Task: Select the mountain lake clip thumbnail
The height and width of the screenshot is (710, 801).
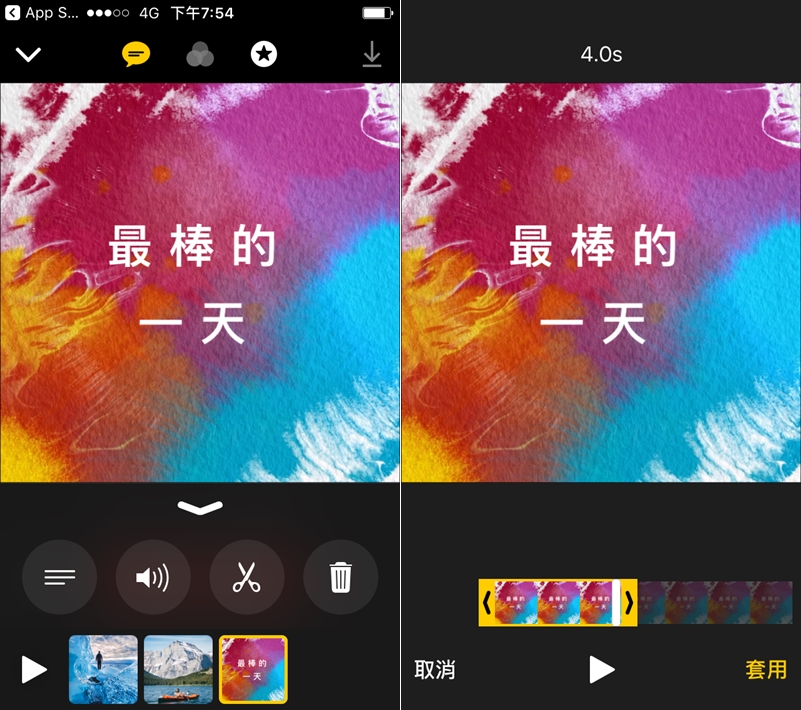Action: click(178, 669)
